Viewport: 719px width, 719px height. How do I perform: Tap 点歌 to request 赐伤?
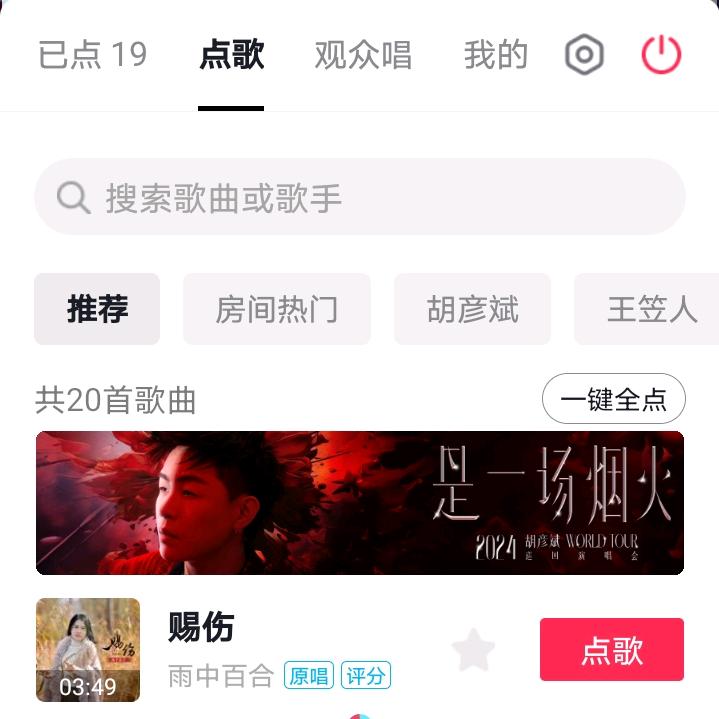coord(611,650)
